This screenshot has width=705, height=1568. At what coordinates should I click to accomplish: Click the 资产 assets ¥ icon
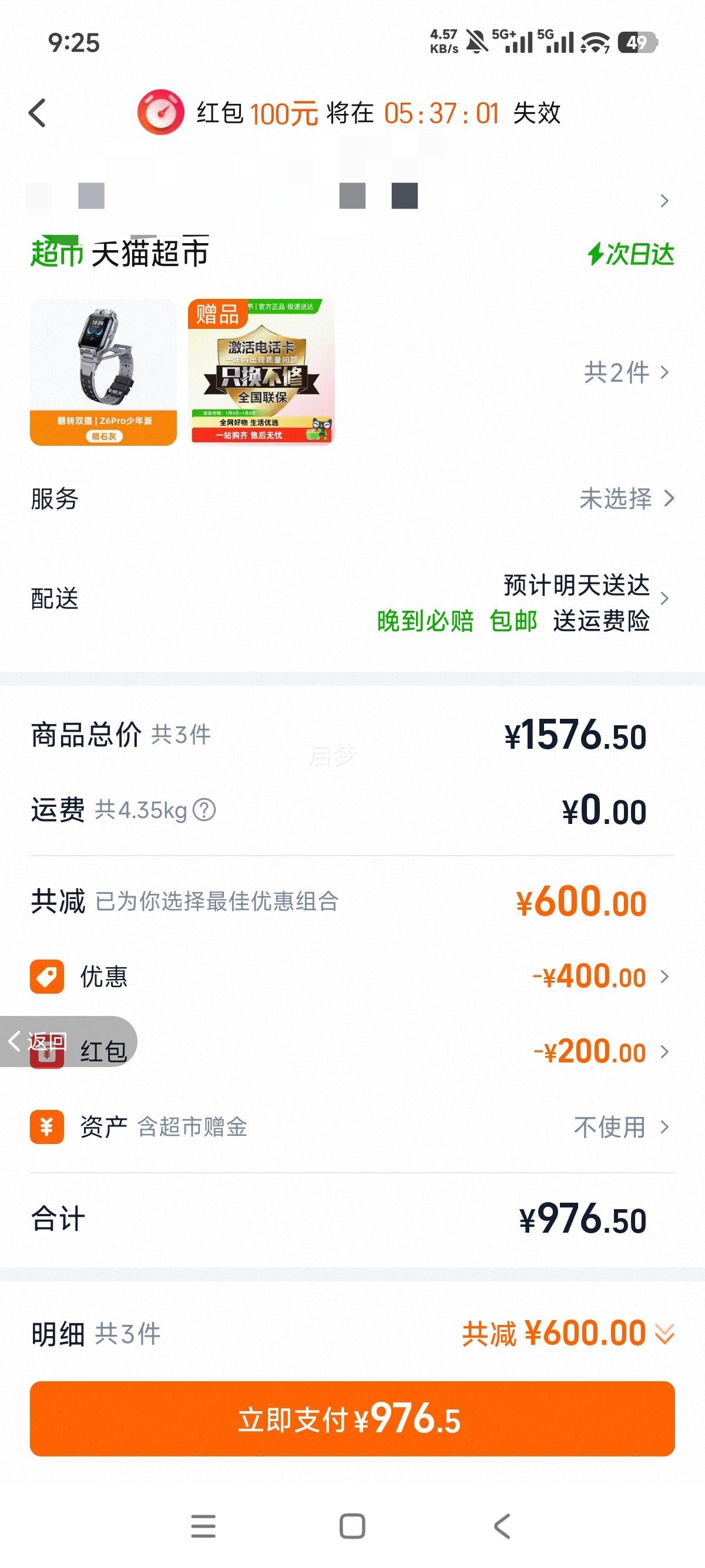pyautogui.click(x=46, y=1128)
